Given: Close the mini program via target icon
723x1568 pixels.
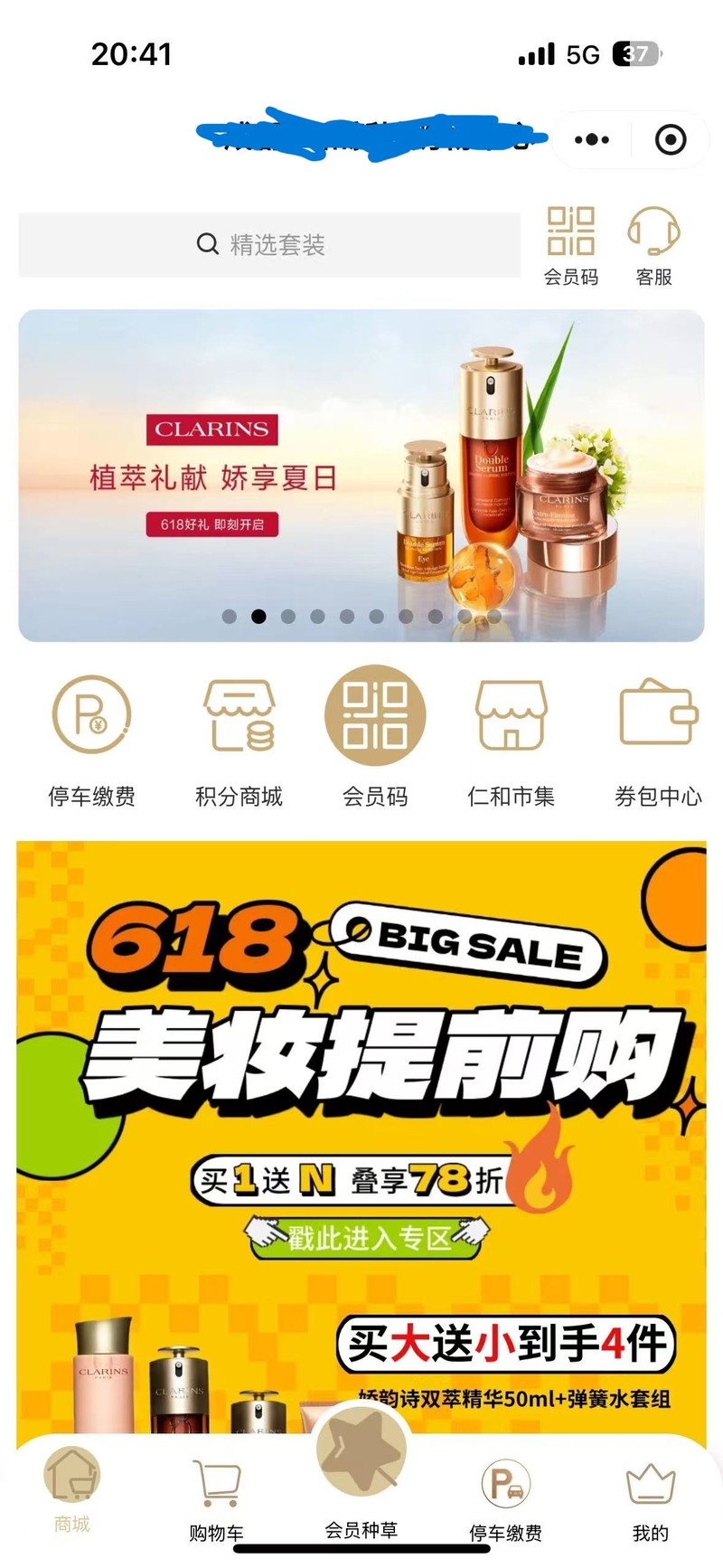Looking at the screenshot, I should 670,140.
